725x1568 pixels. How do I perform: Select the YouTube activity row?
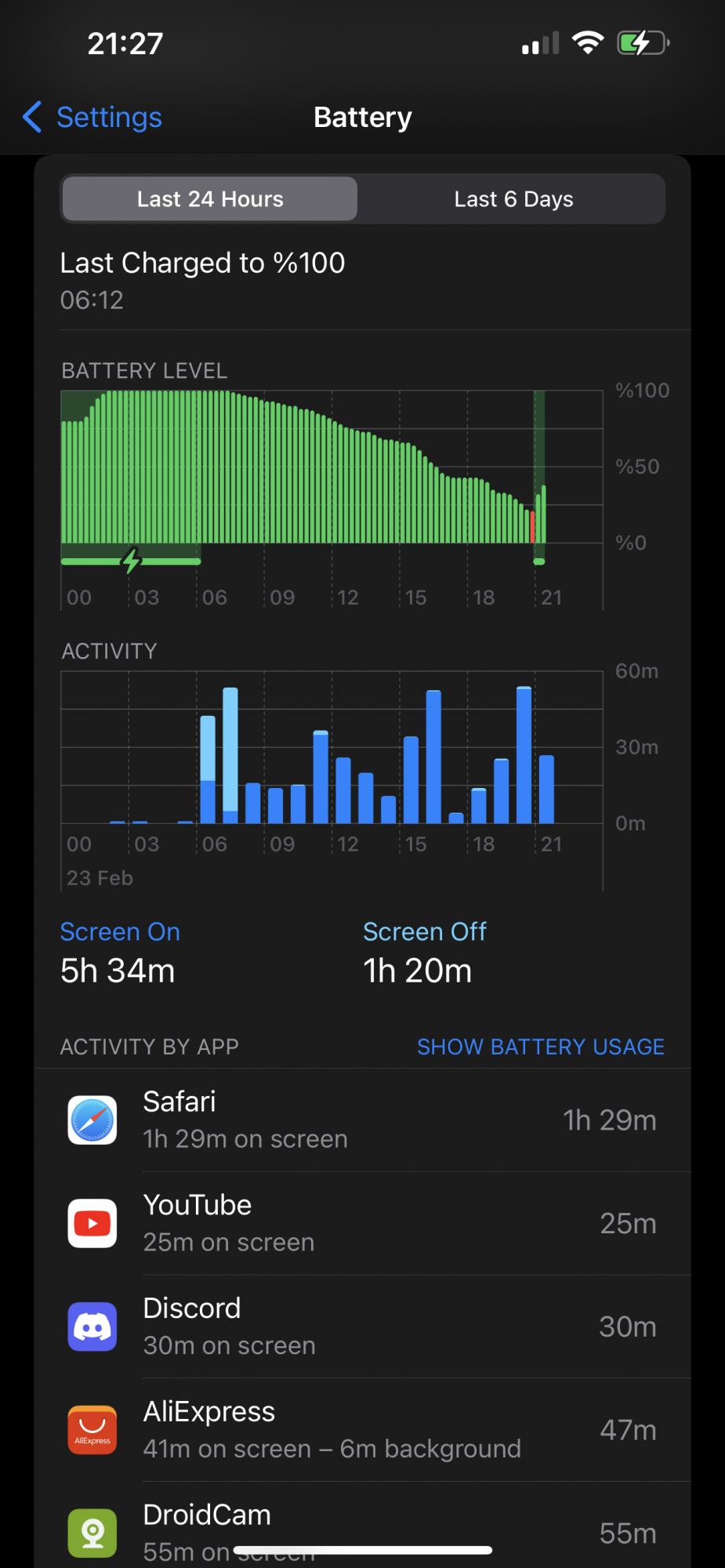[x=362, y=1224]
